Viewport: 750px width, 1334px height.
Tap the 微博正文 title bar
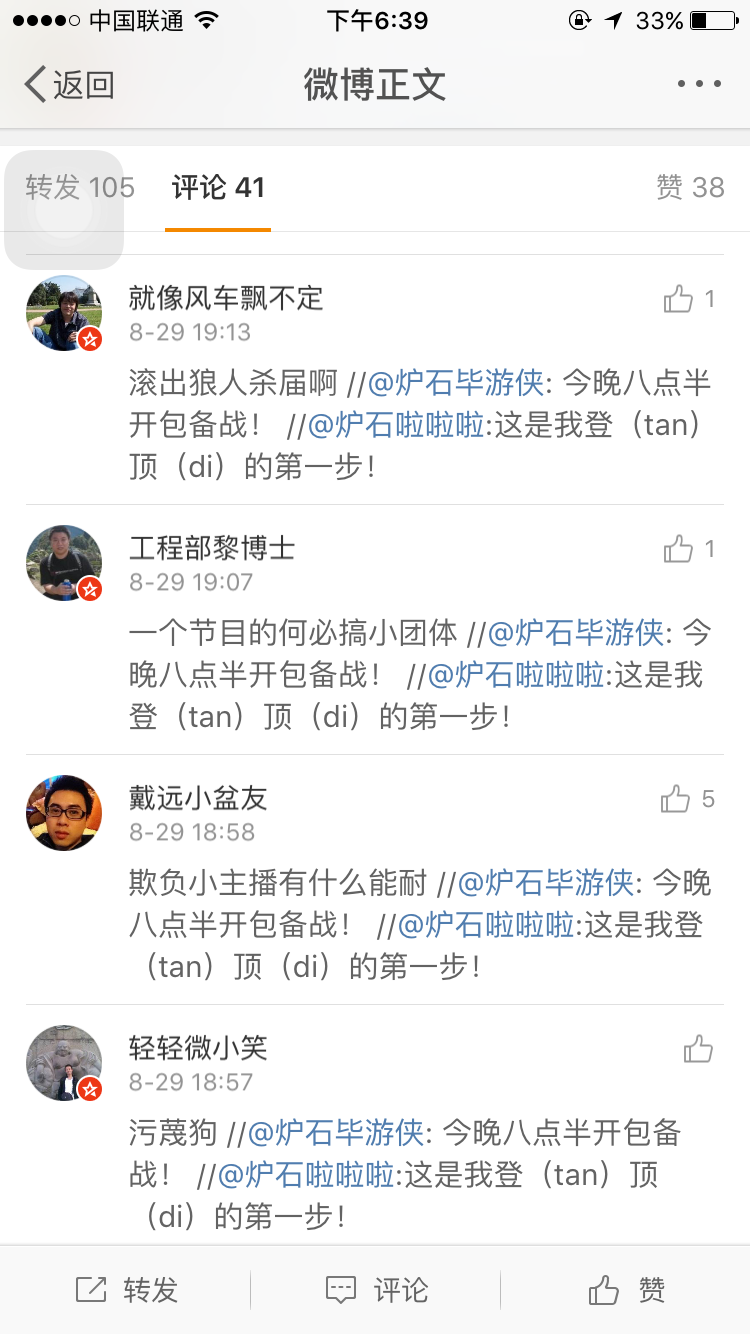(x=374, y=86)
